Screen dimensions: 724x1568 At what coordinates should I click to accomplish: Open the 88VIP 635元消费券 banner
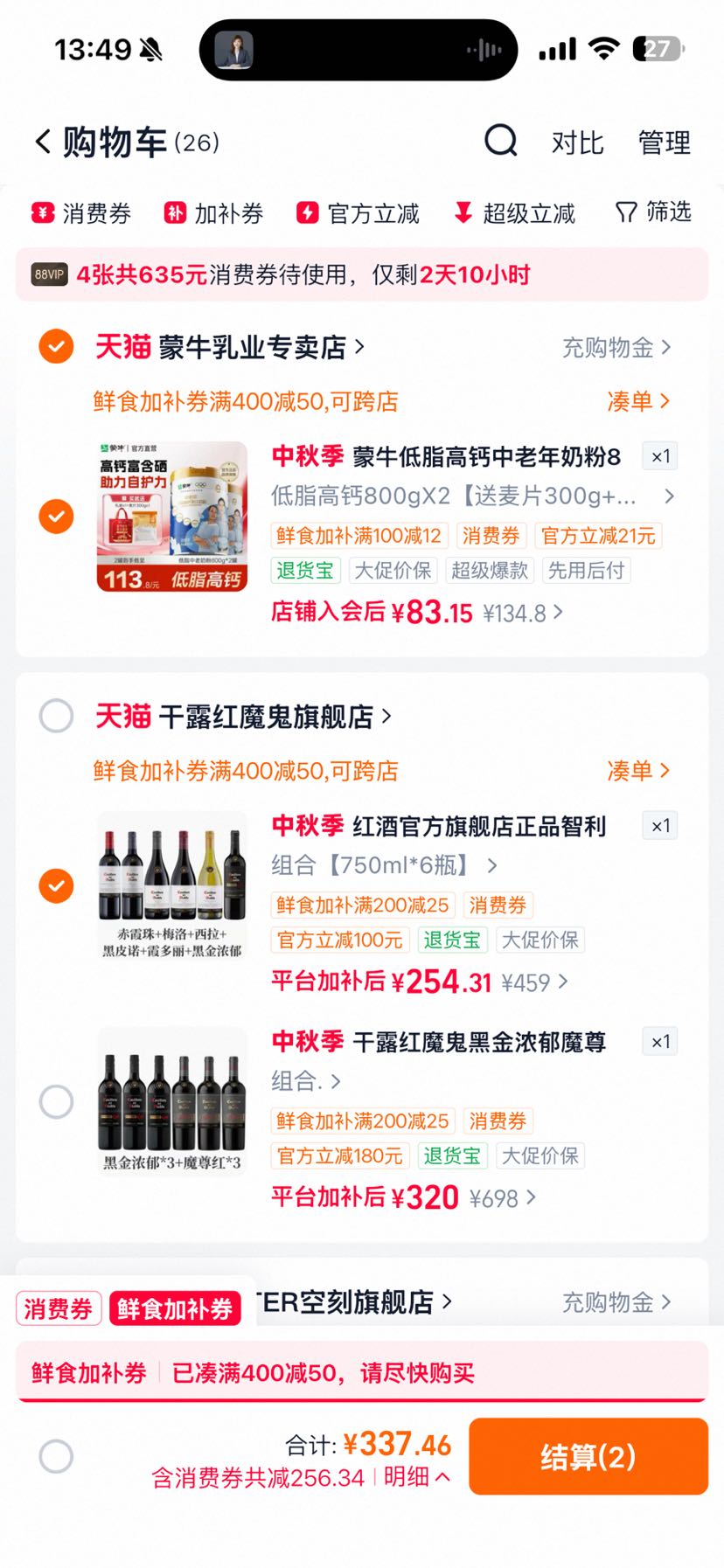[362, 274]
